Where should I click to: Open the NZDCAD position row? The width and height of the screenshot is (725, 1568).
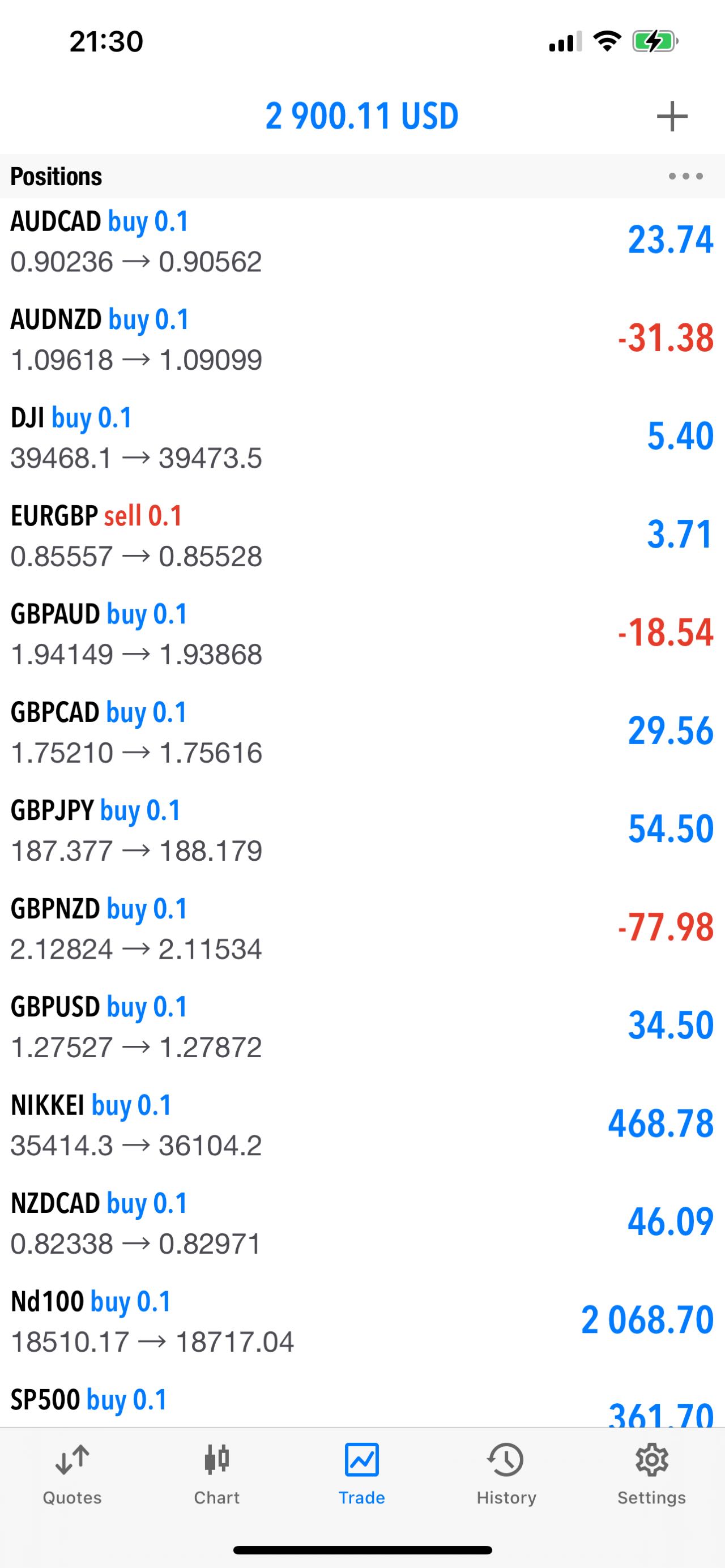coord(362,1223)
